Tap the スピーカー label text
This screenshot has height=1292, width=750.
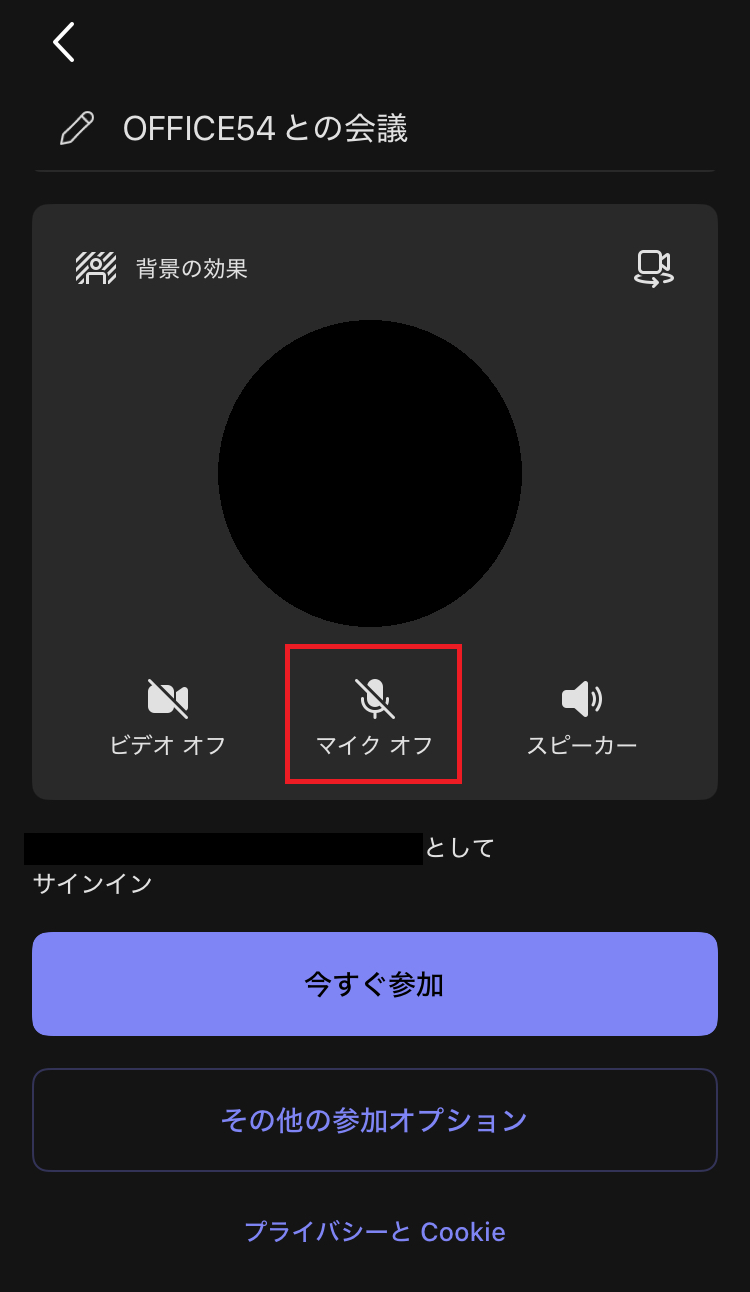coord(583,744)
